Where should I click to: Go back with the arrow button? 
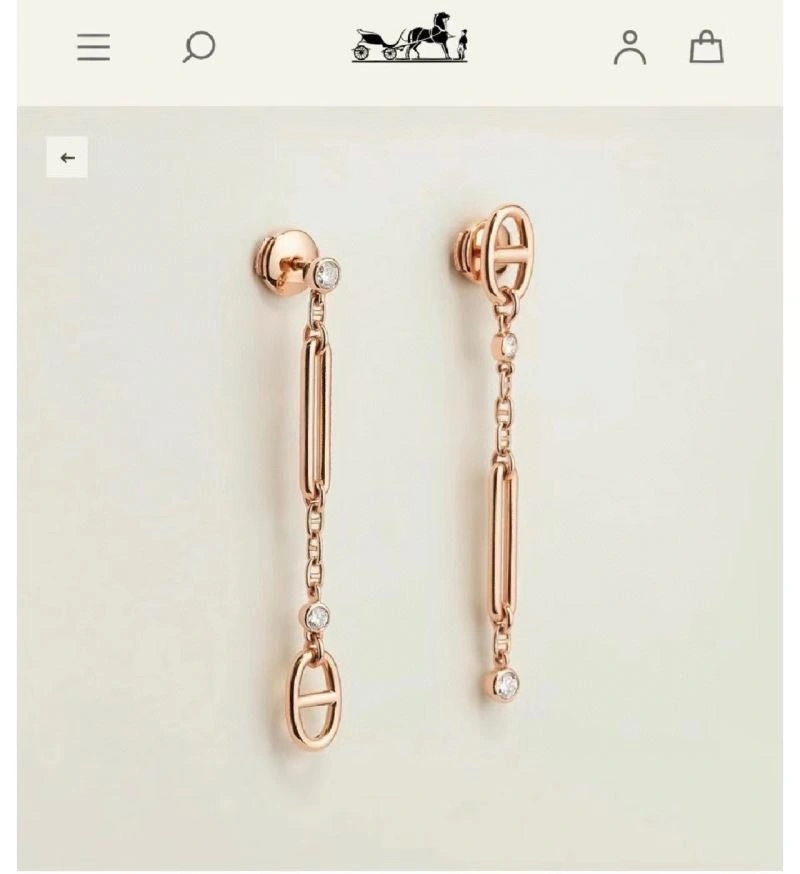tap(67, 157)
